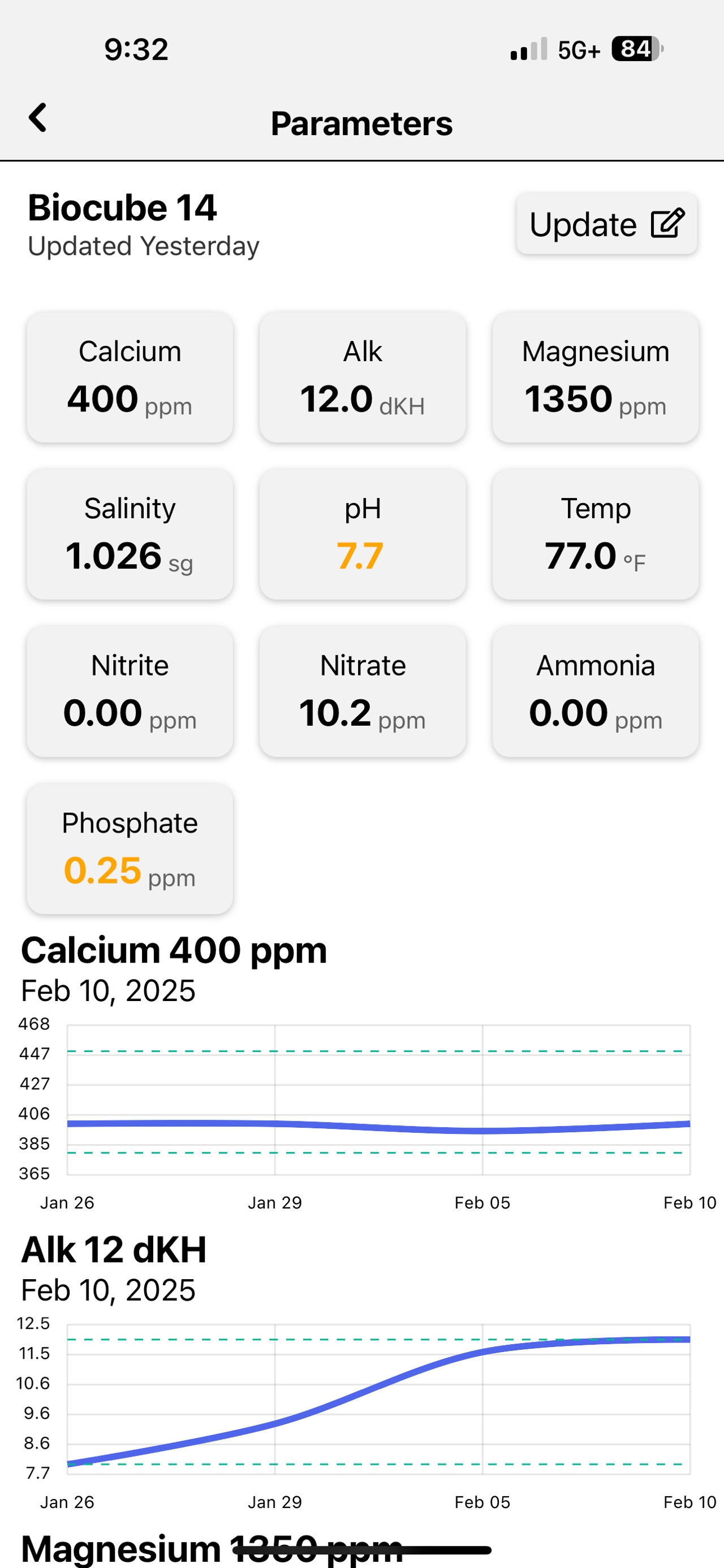The image size is (724, 1568).
Task: Open the Nitrate 10.2 ppm card
Action: tap(363, 691)
